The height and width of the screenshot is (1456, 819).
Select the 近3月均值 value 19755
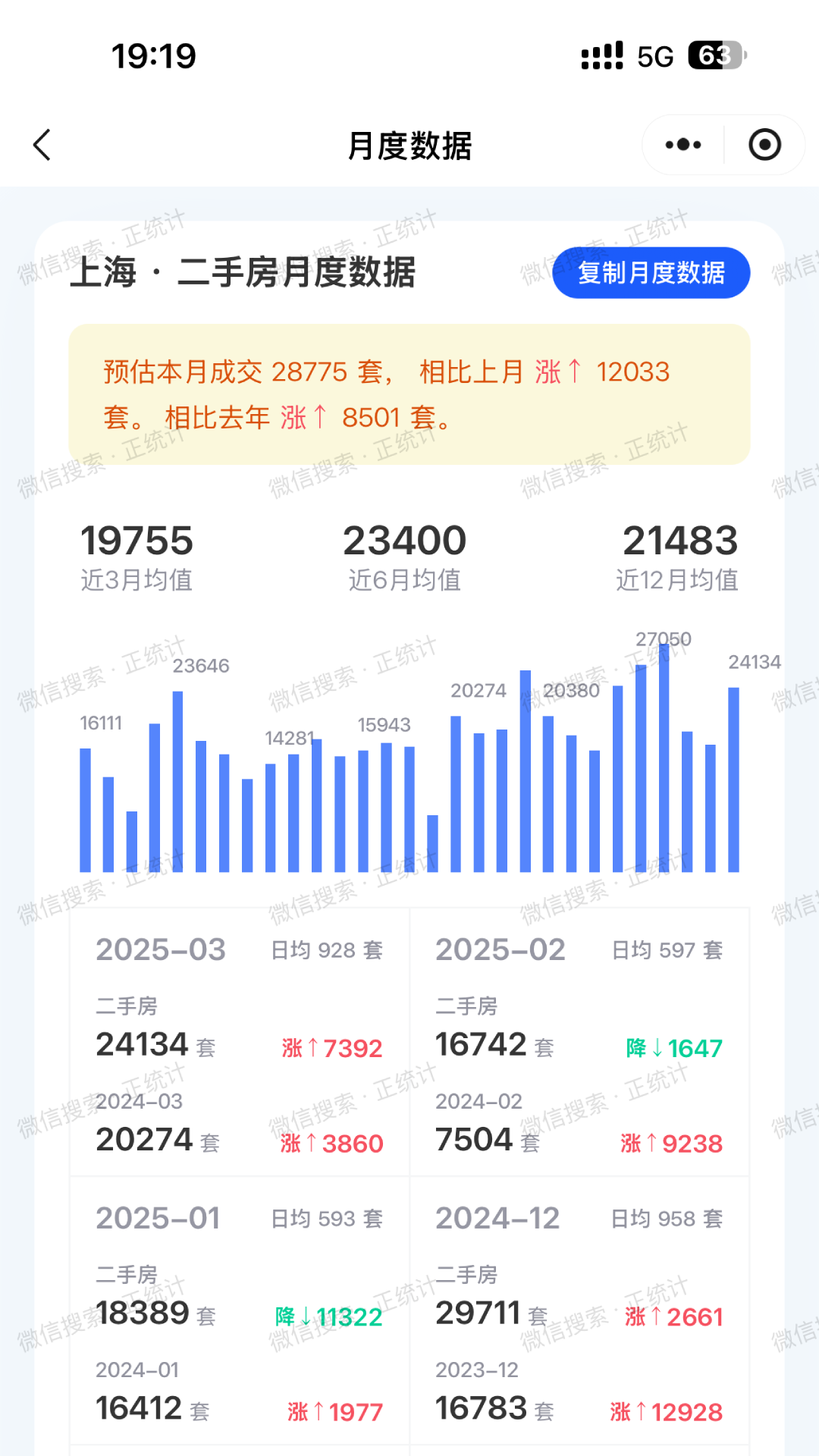[x=138, y=540]
